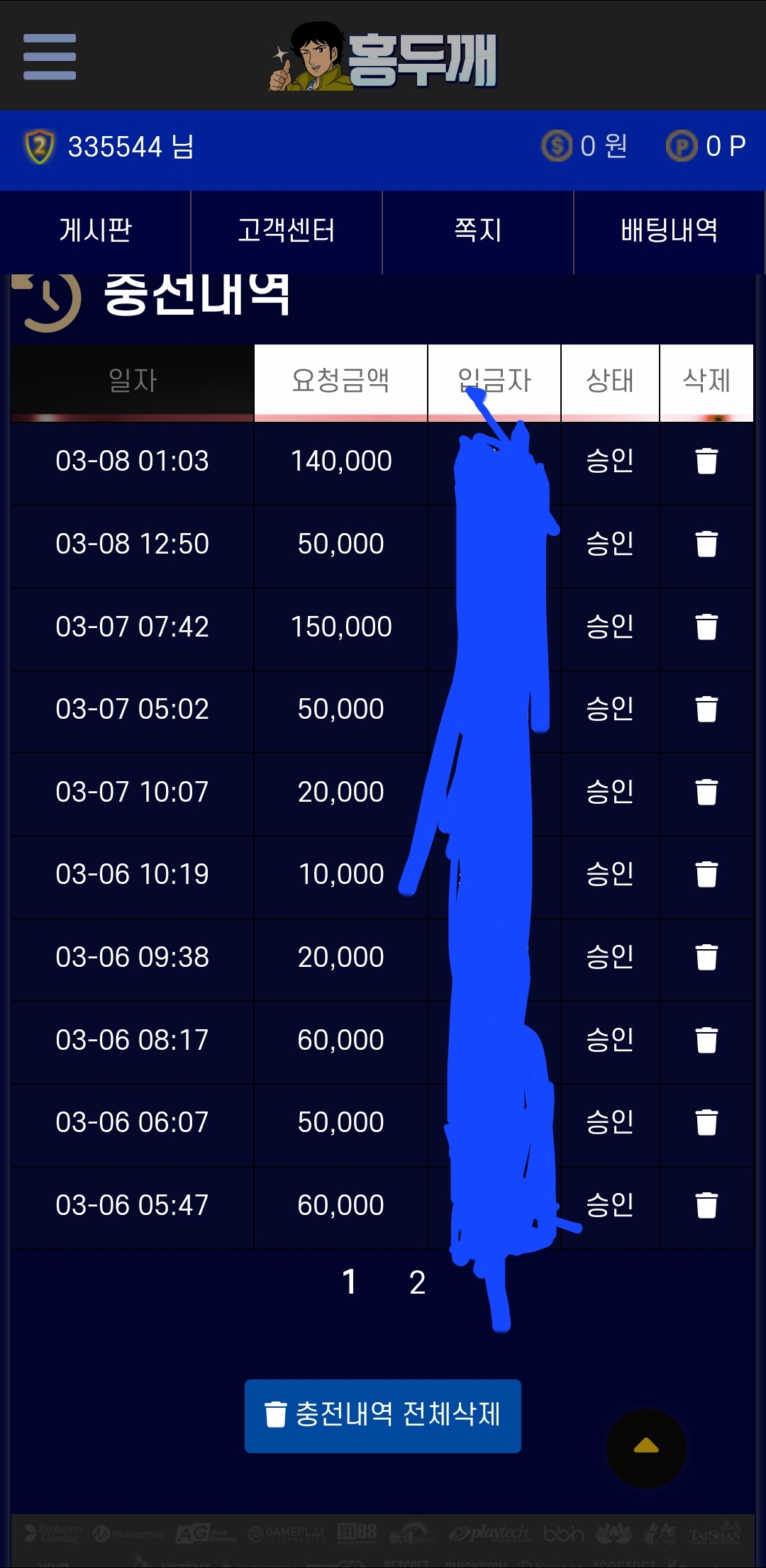Viewport: 766px width, 1568px height.
Task: Open 쪽지 messages
Action: tap(478, 230)
